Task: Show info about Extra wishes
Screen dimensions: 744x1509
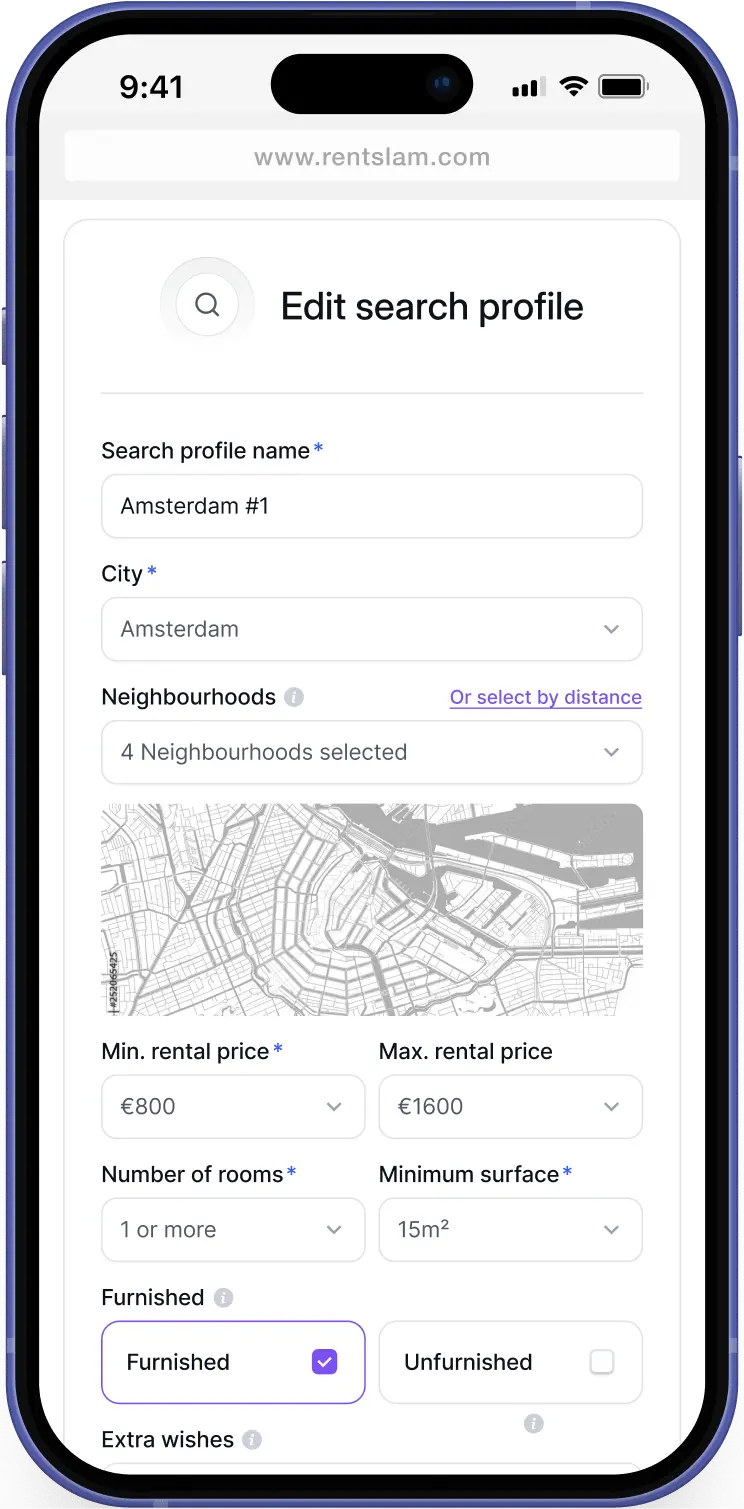Action: click(253, 1439)
